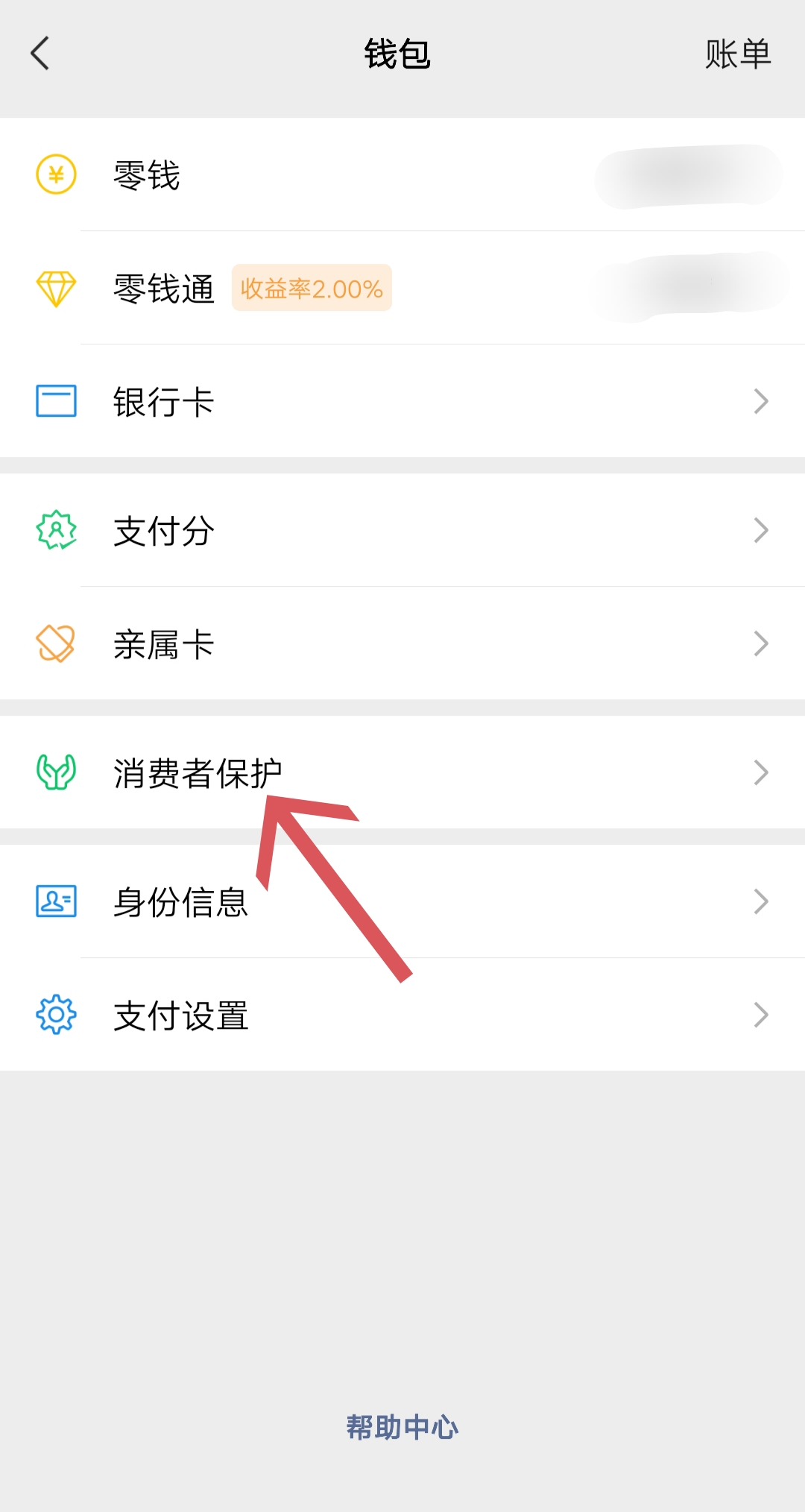Open the 支付分 row

[402, 530]
